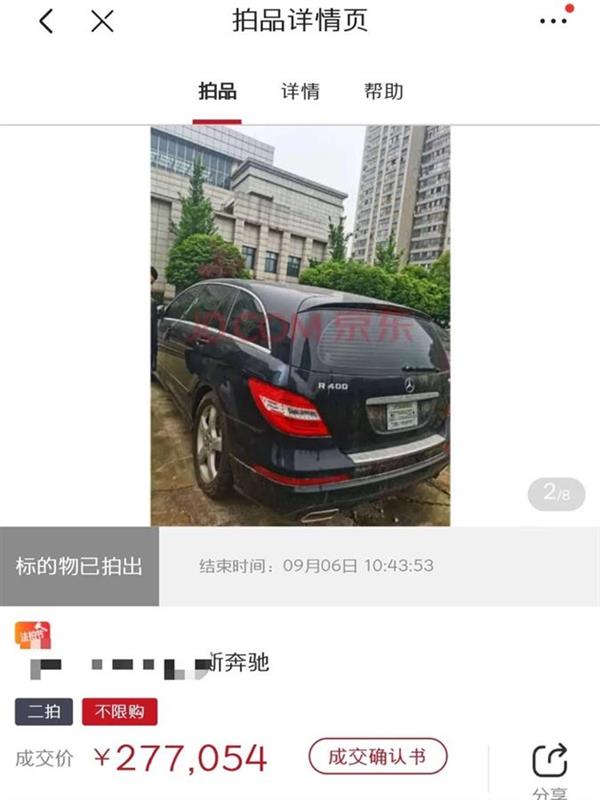Screen dimensions: 600x800
Task: Open the three-dot overflow menu
Action: (x=552, y=21)
